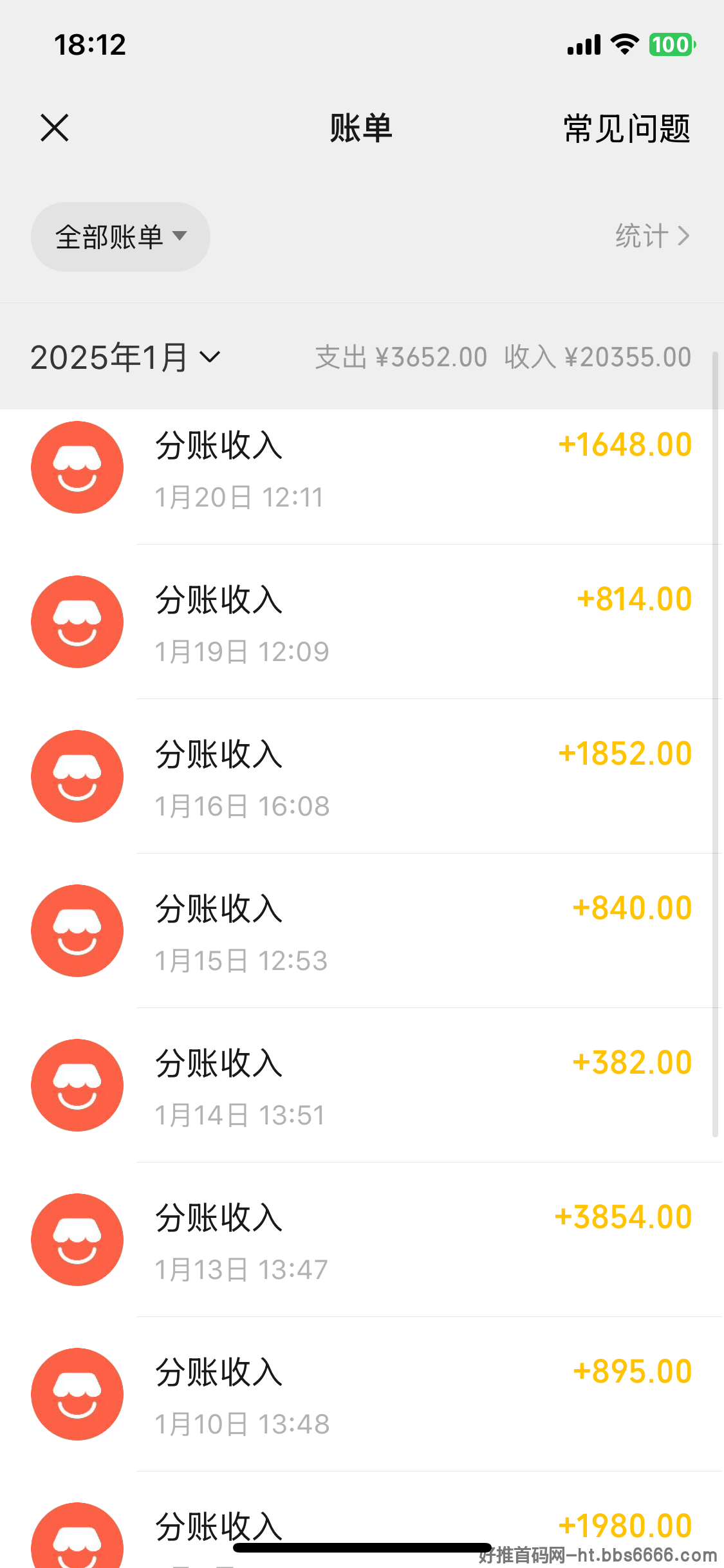Screen dimensions: 724x1568
Task: Close the bill page with the X
Action: [x=55, y=127]
